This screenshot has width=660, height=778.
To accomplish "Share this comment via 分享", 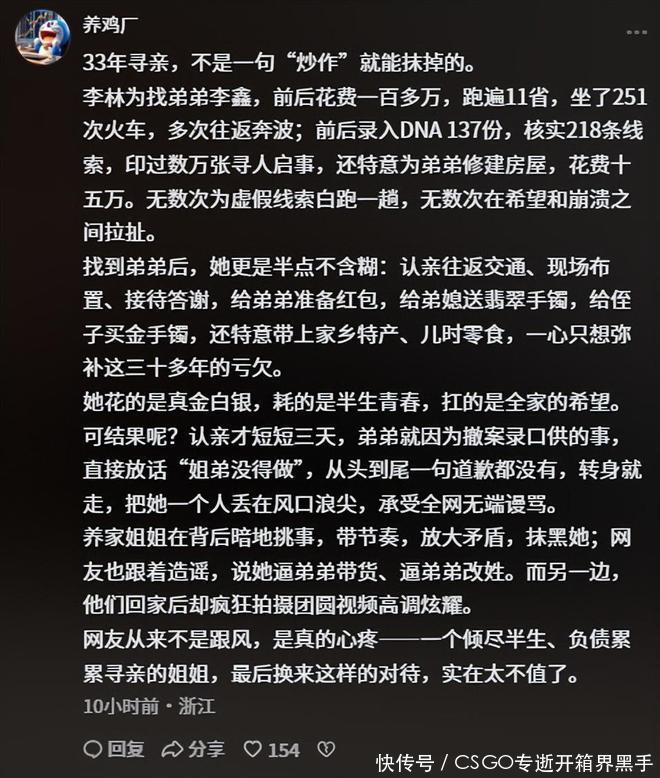I will [193, 748].
